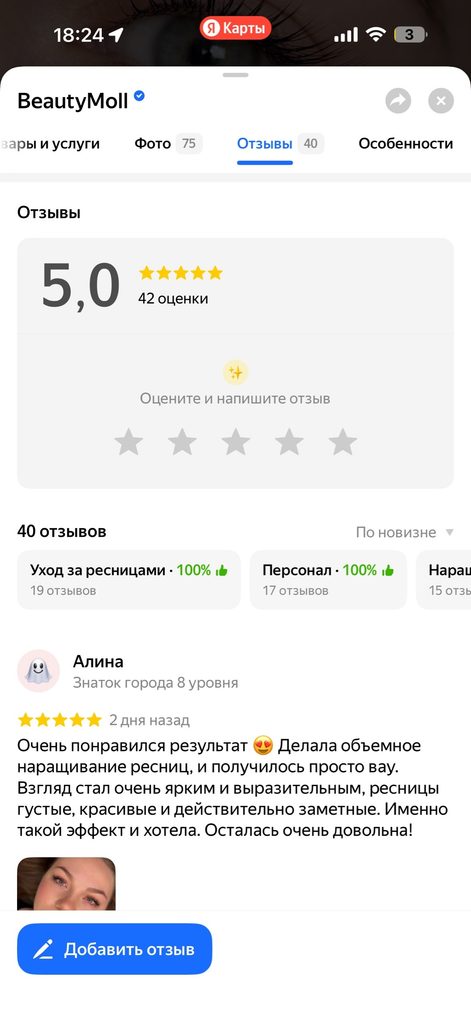The height and width of the screenshot is (1024, 471).
Task: Rate the place with five stars
Action: (342, 442)
